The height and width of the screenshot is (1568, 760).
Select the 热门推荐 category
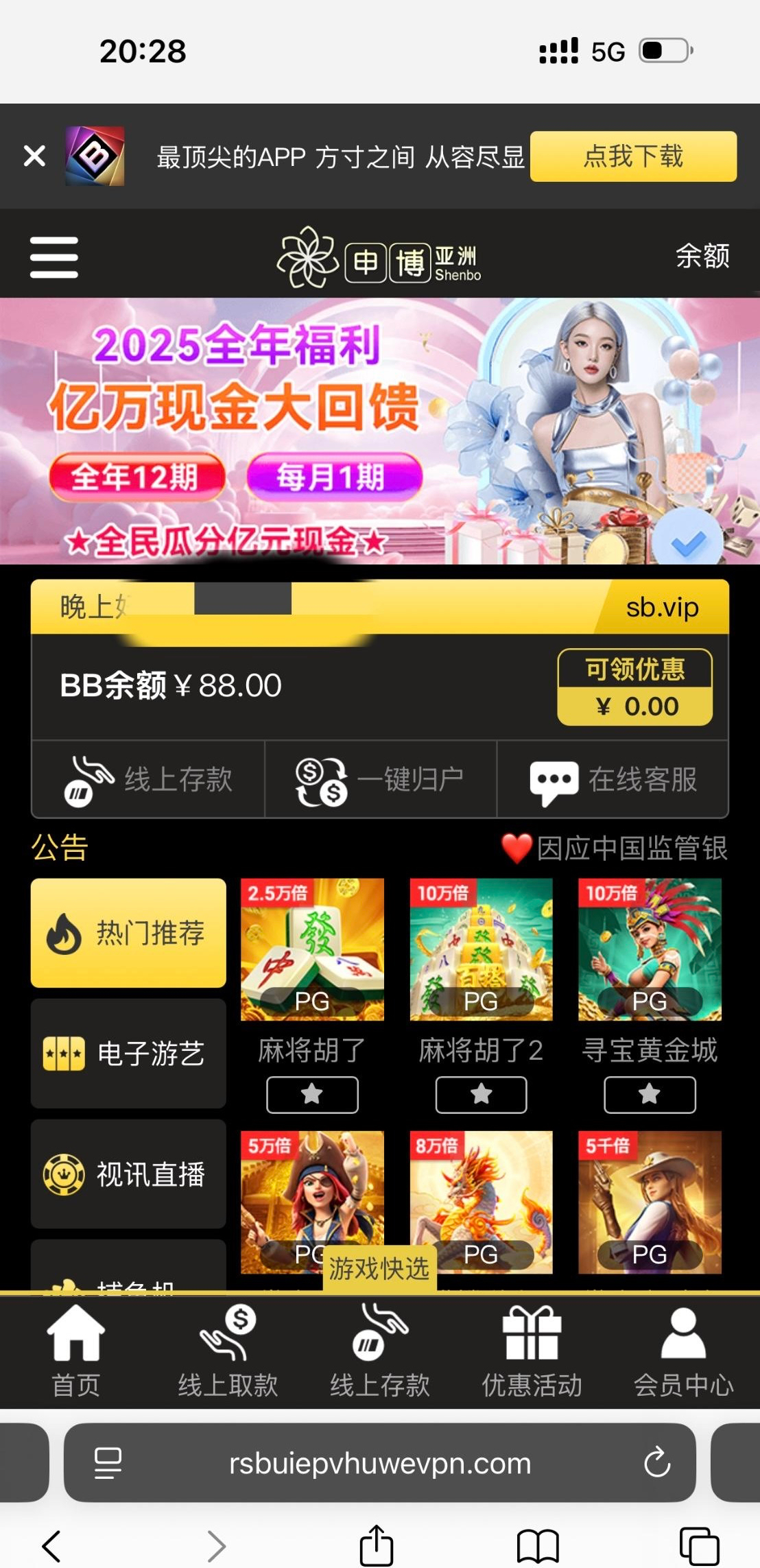128,933
